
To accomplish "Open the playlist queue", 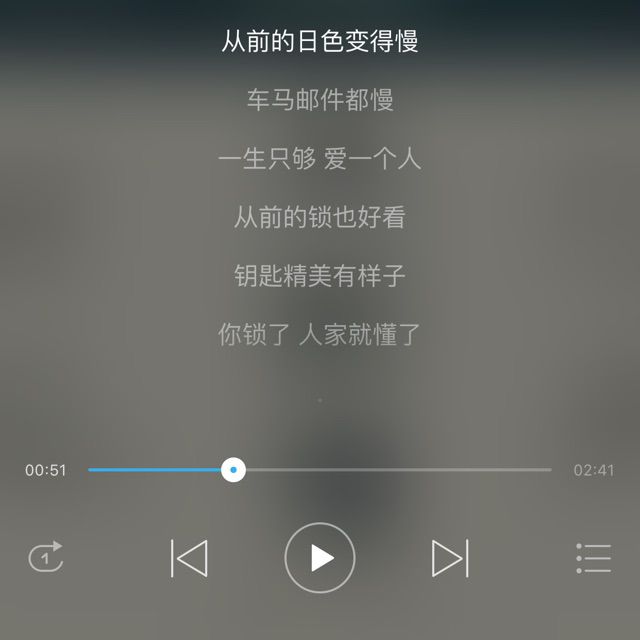I will 593,558.
